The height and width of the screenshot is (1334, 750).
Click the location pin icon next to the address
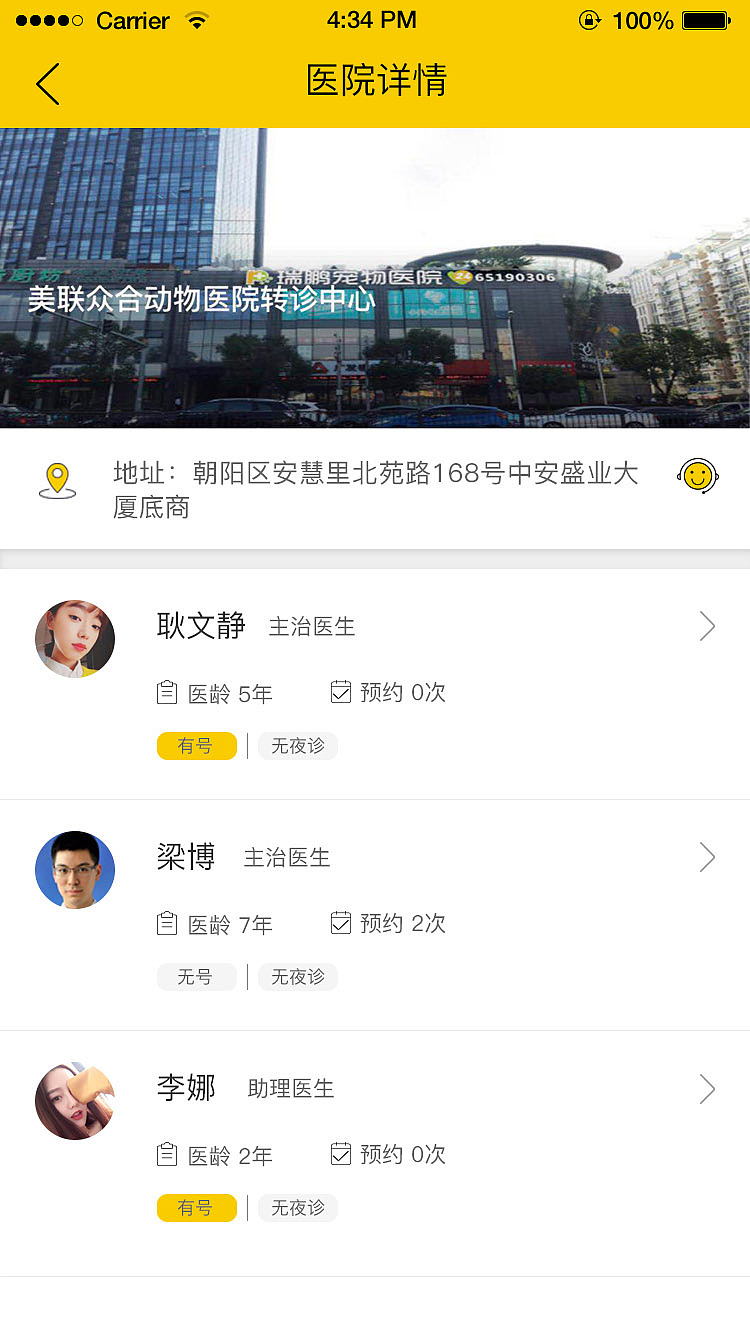57,477
